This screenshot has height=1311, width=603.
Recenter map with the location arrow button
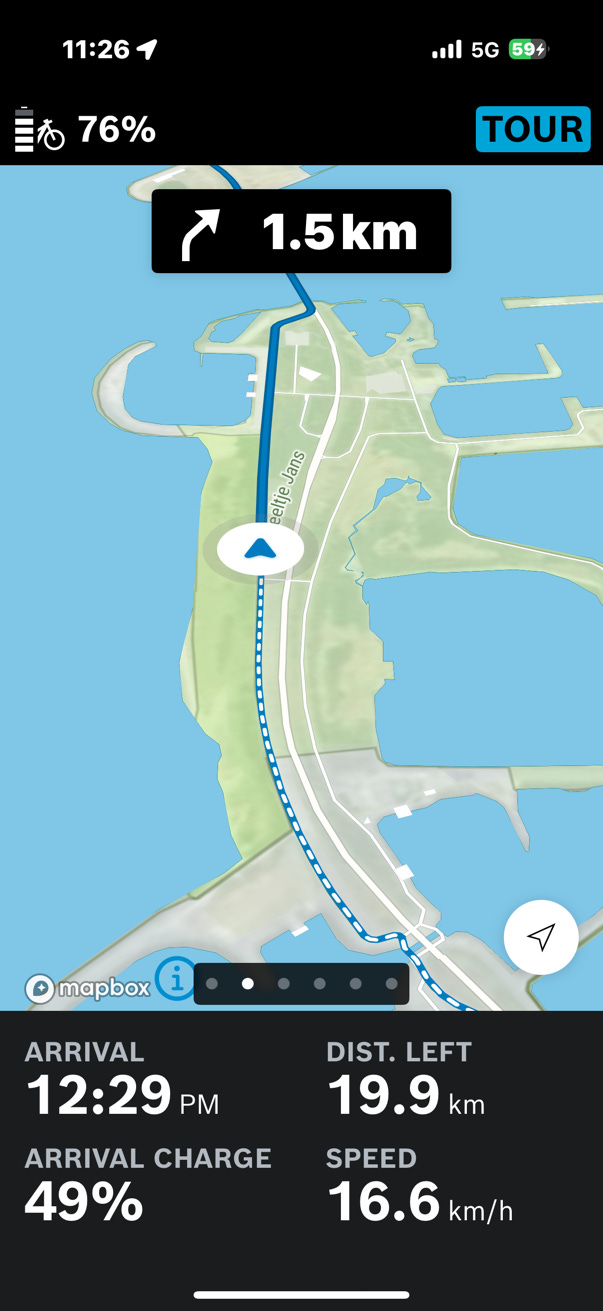click(541, 937)
